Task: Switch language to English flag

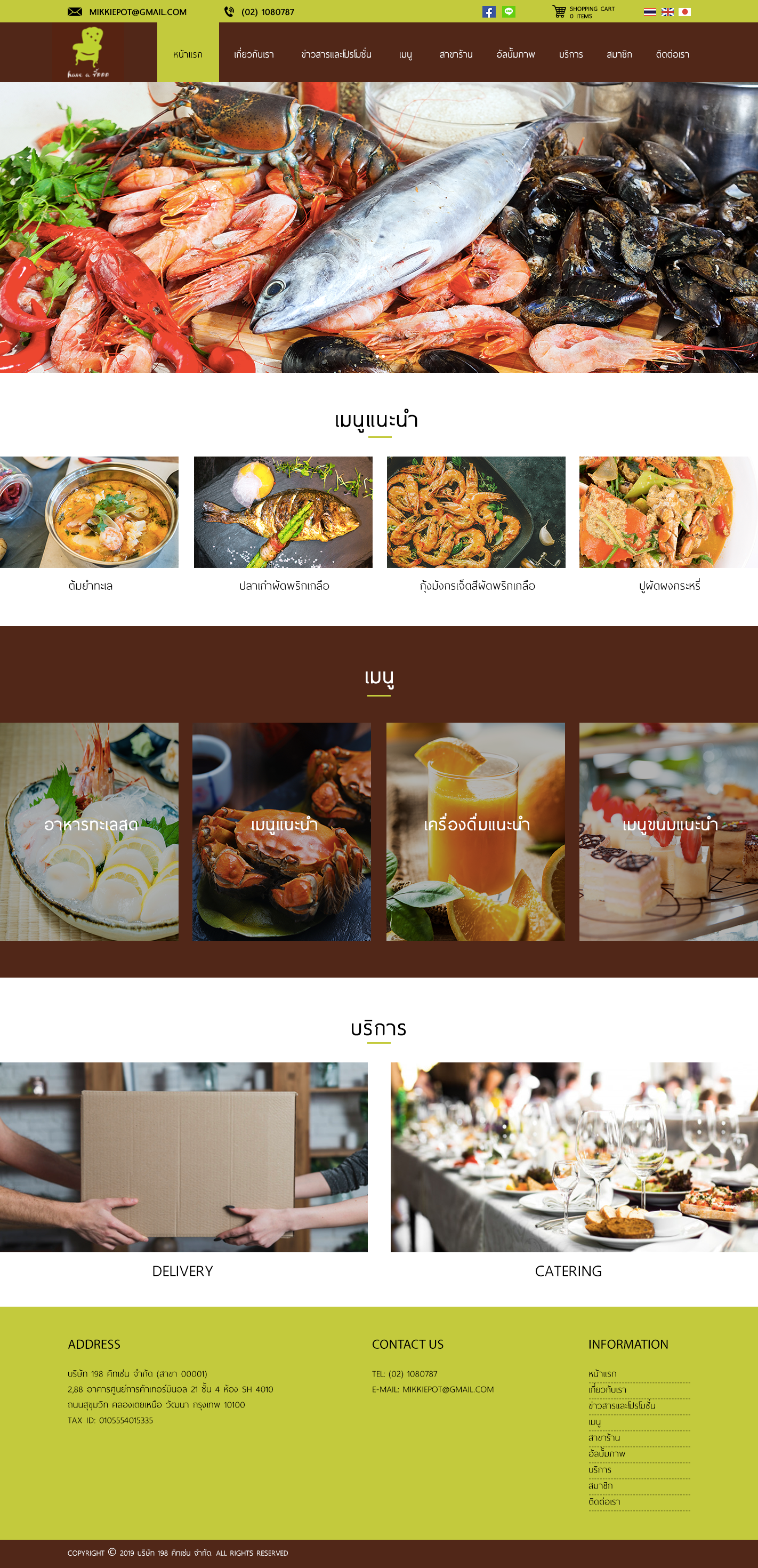Action: [x=667, y=12]
